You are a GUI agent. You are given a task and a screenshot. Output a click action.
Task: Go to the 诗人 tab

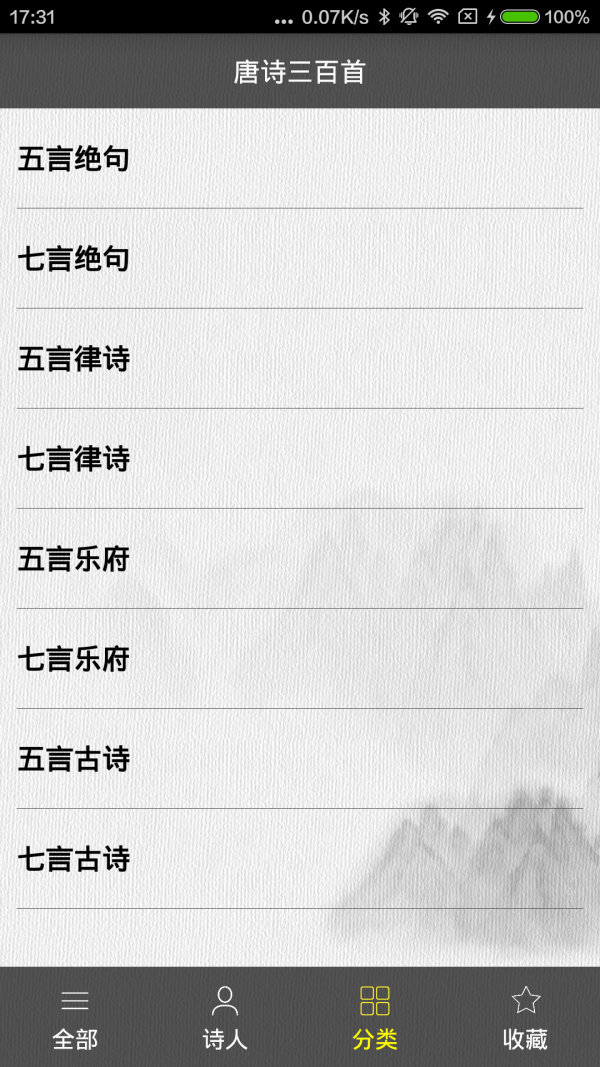225,1017
